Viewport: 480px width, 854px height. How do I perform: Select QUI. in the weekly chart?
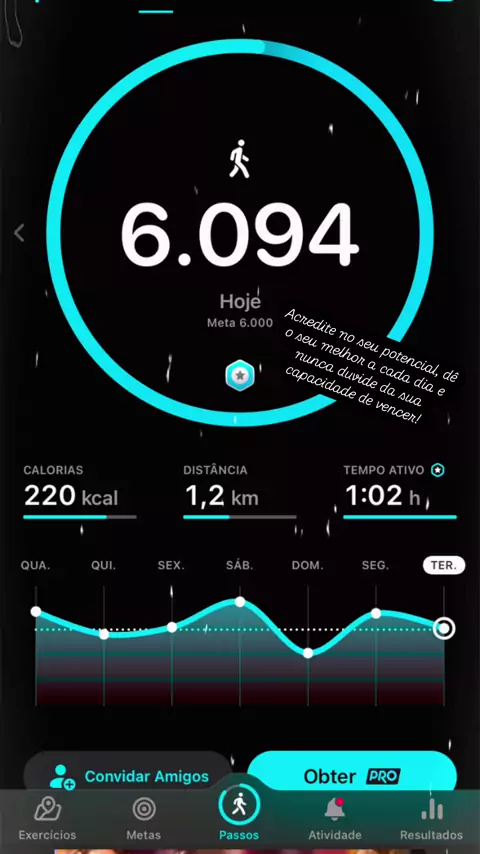(104, 565)
